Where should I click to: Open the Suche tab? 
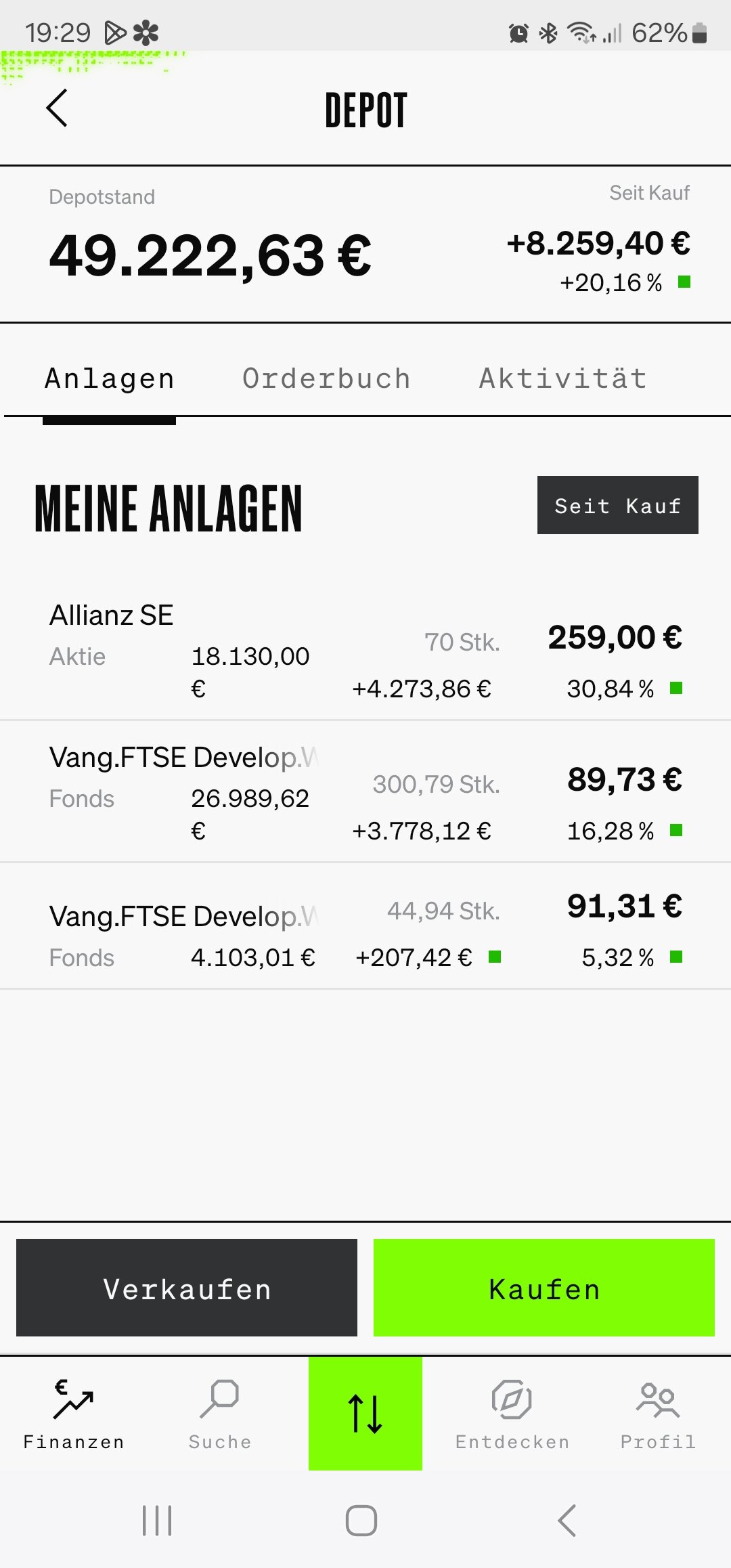(x=220, y=1414)
